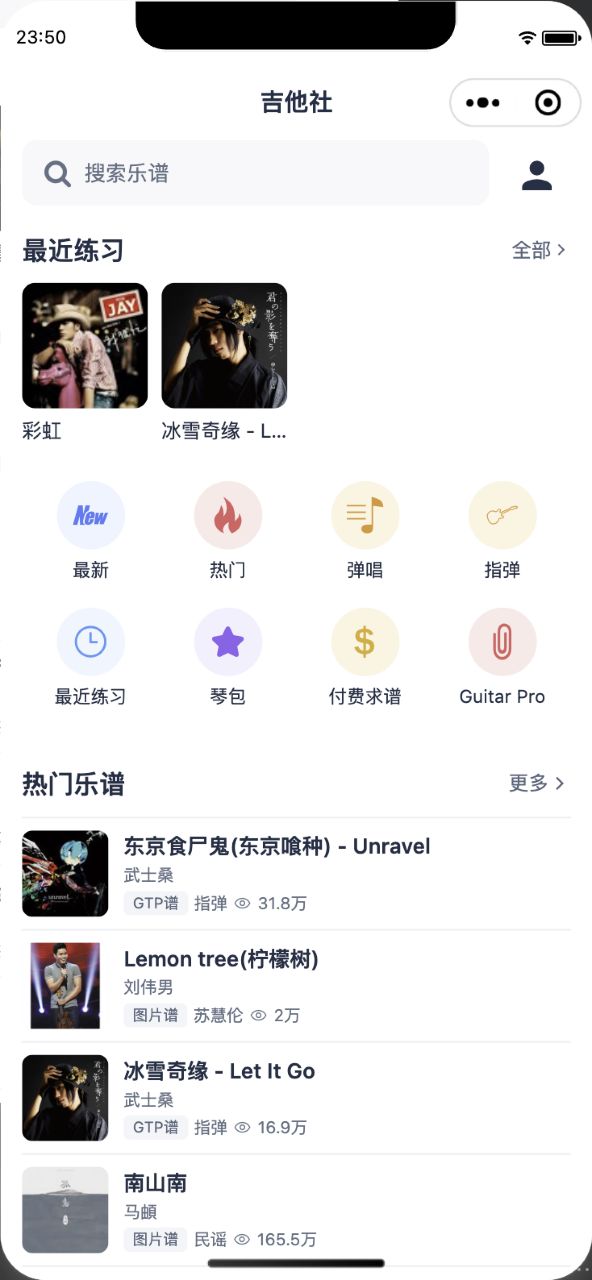Open the 指弹 category
The height and width of the screenshot is (1280, 592).
click(x=502, y=531)
